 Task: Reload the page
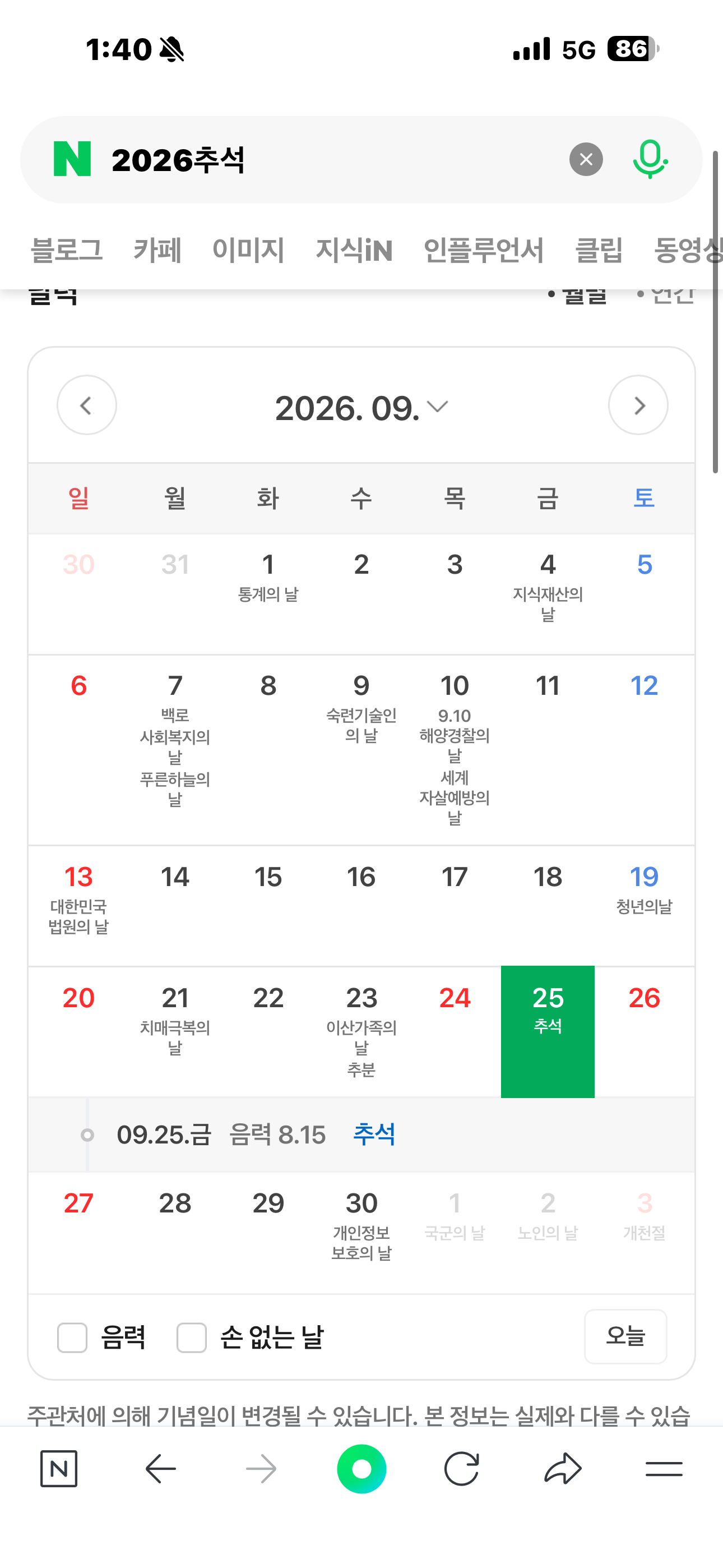(461, 1469)
